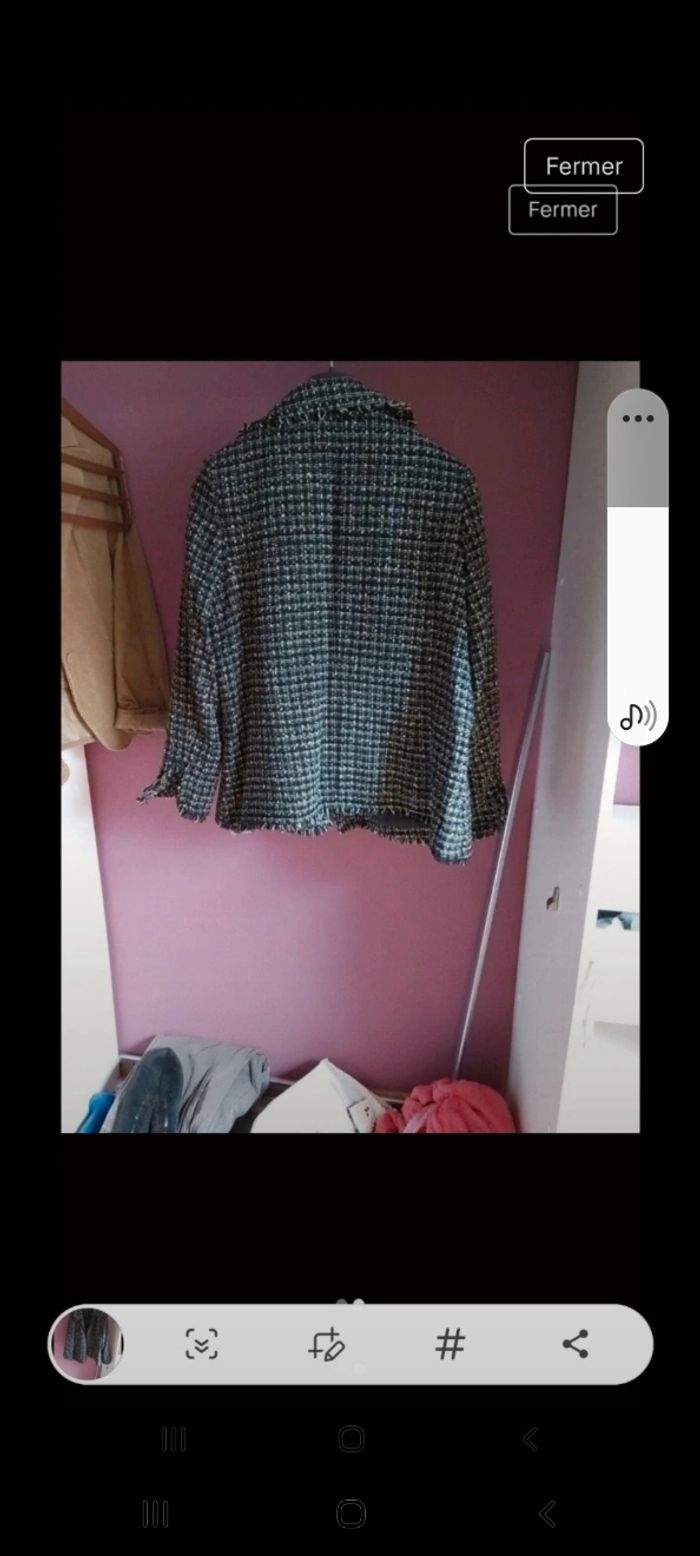Open the screenshot preview thumbnail
This screenshot has width=700, height=1556.
88,1344
